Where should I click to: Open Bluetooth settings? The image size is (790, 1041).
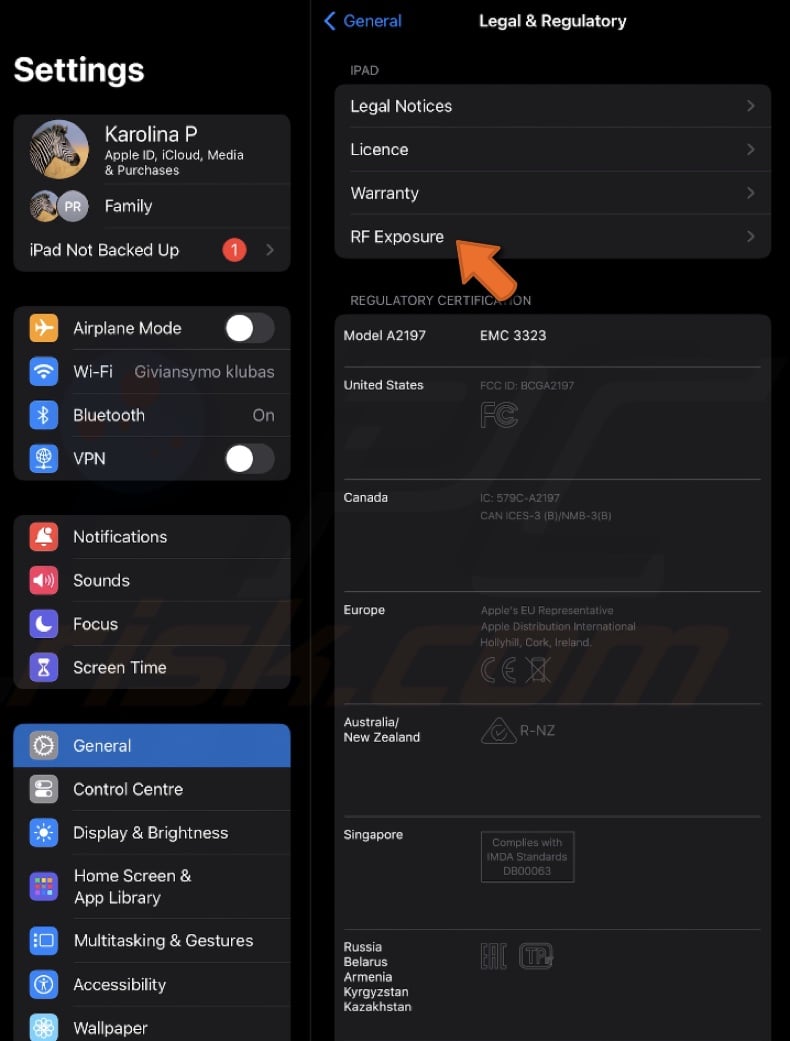point(152,415)
